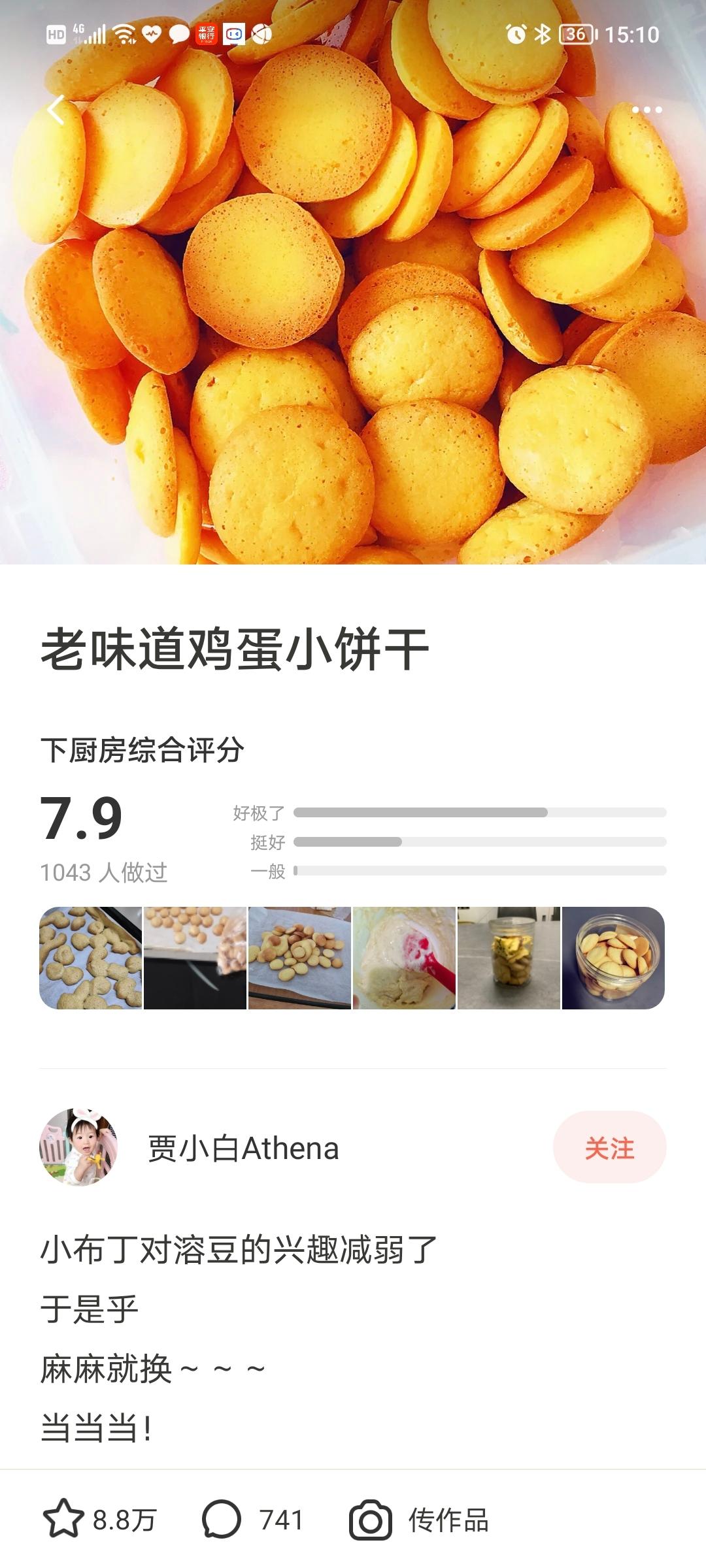Upload your dish via 传作品
Viewport: 706px width, 1568px height.
[420, 1519]
